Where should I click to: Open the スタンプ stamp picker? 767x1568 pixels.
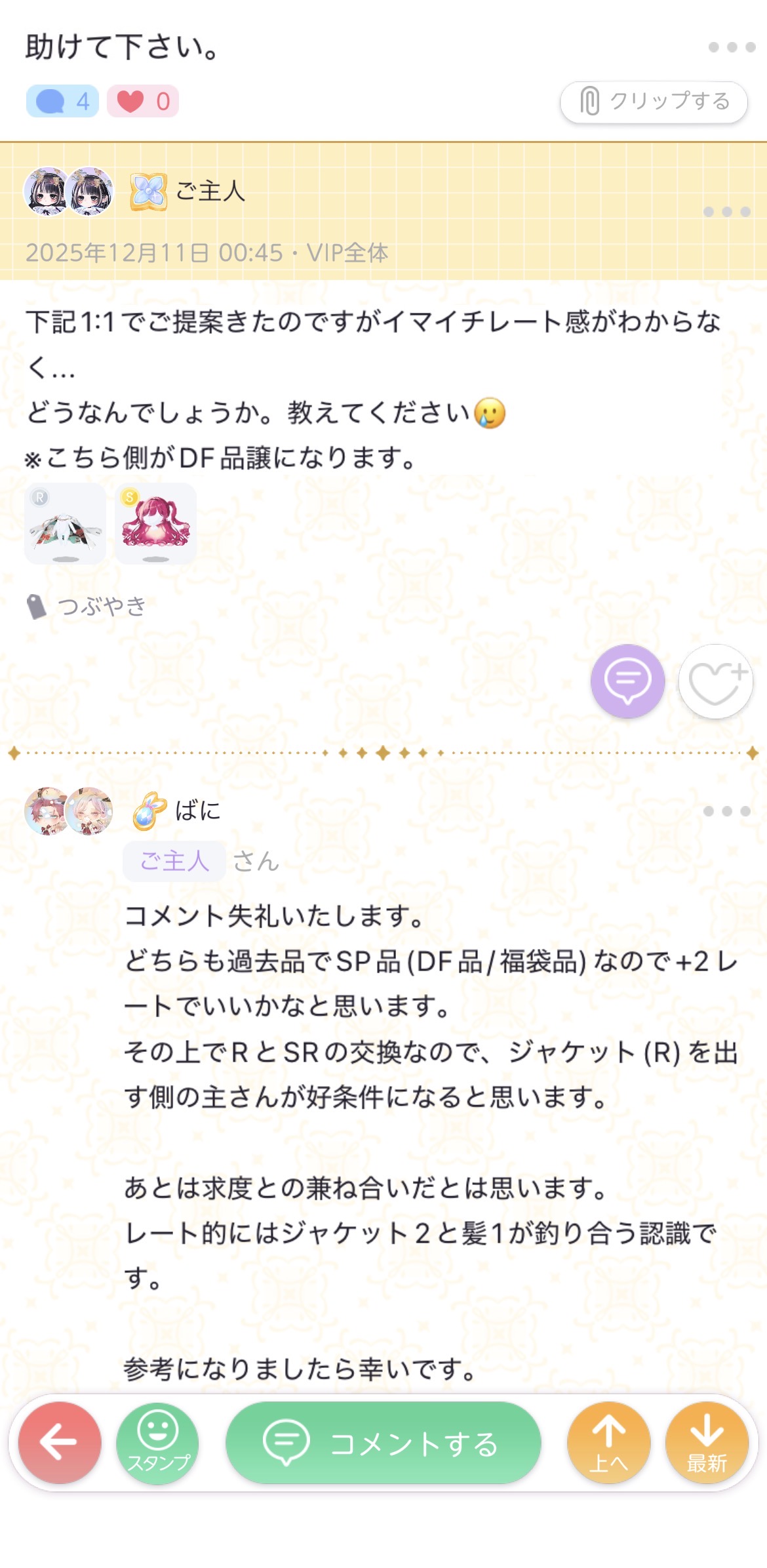157,1442
